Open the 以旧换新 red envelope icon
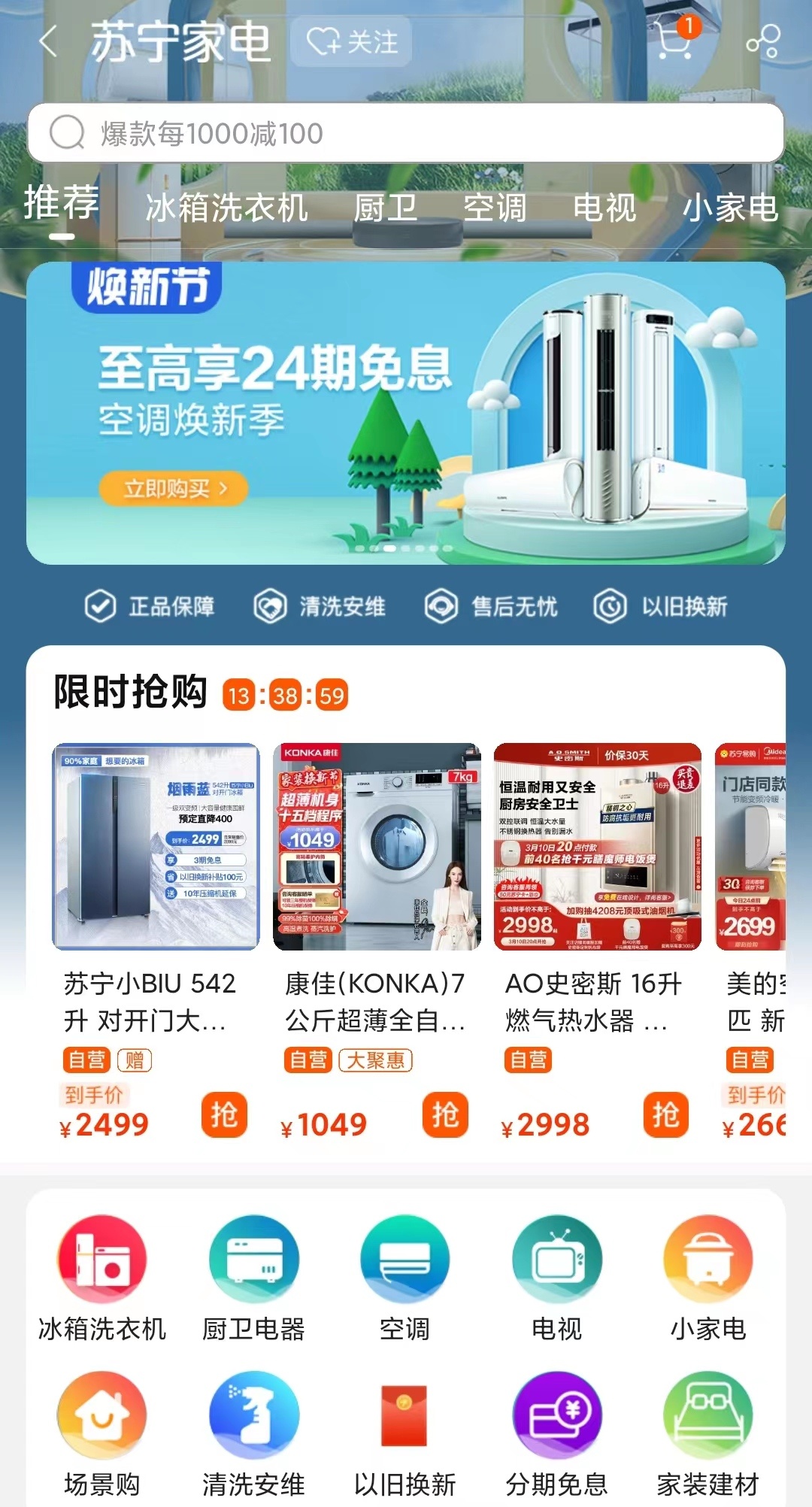The height and width of the screenshot is (1507, 812). point(404,1418)
